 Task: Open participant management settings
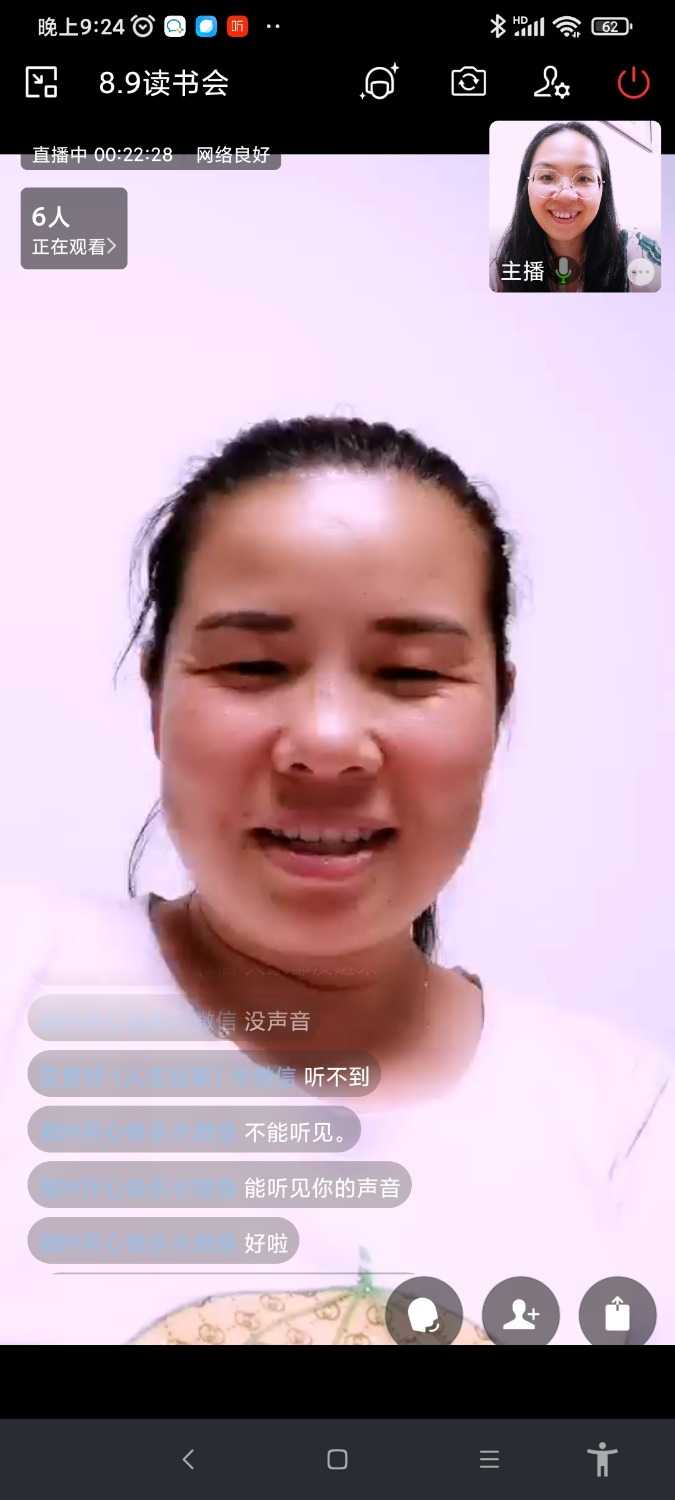551,82
